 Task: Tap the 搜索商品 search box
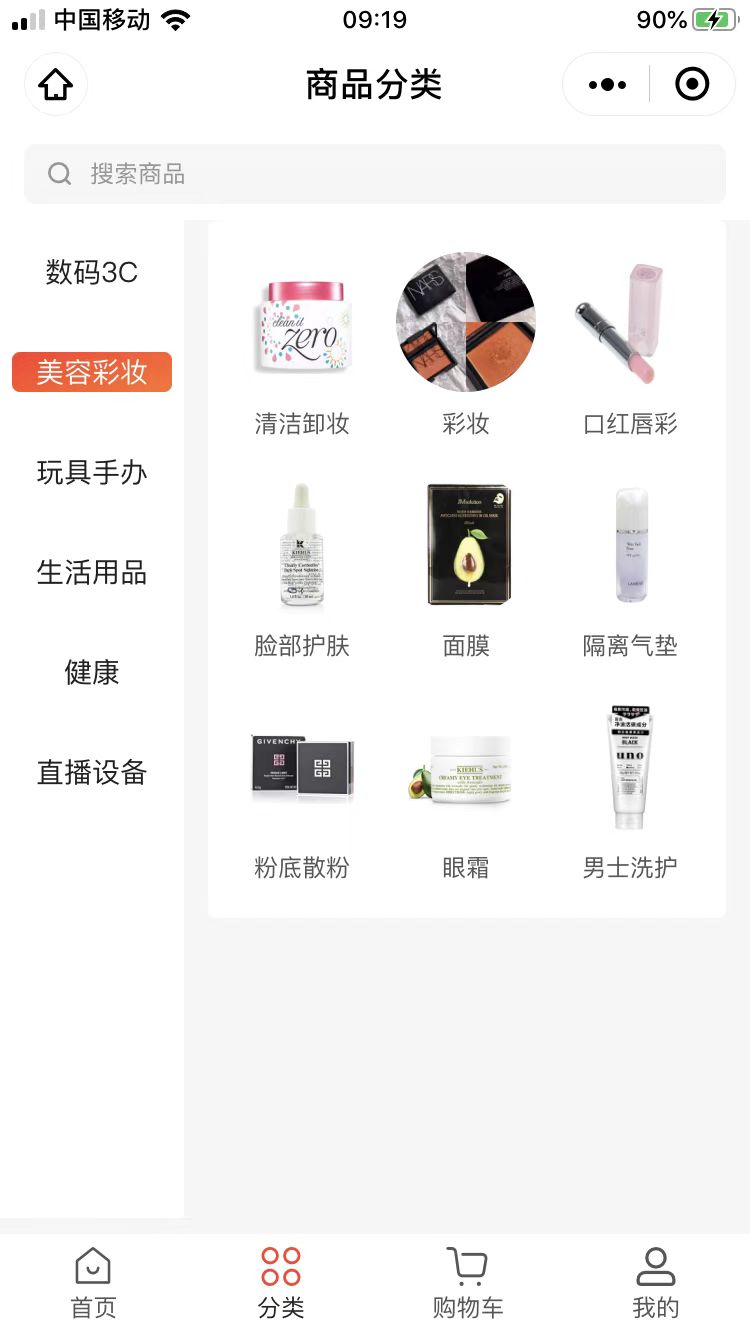tap(375, 174)
